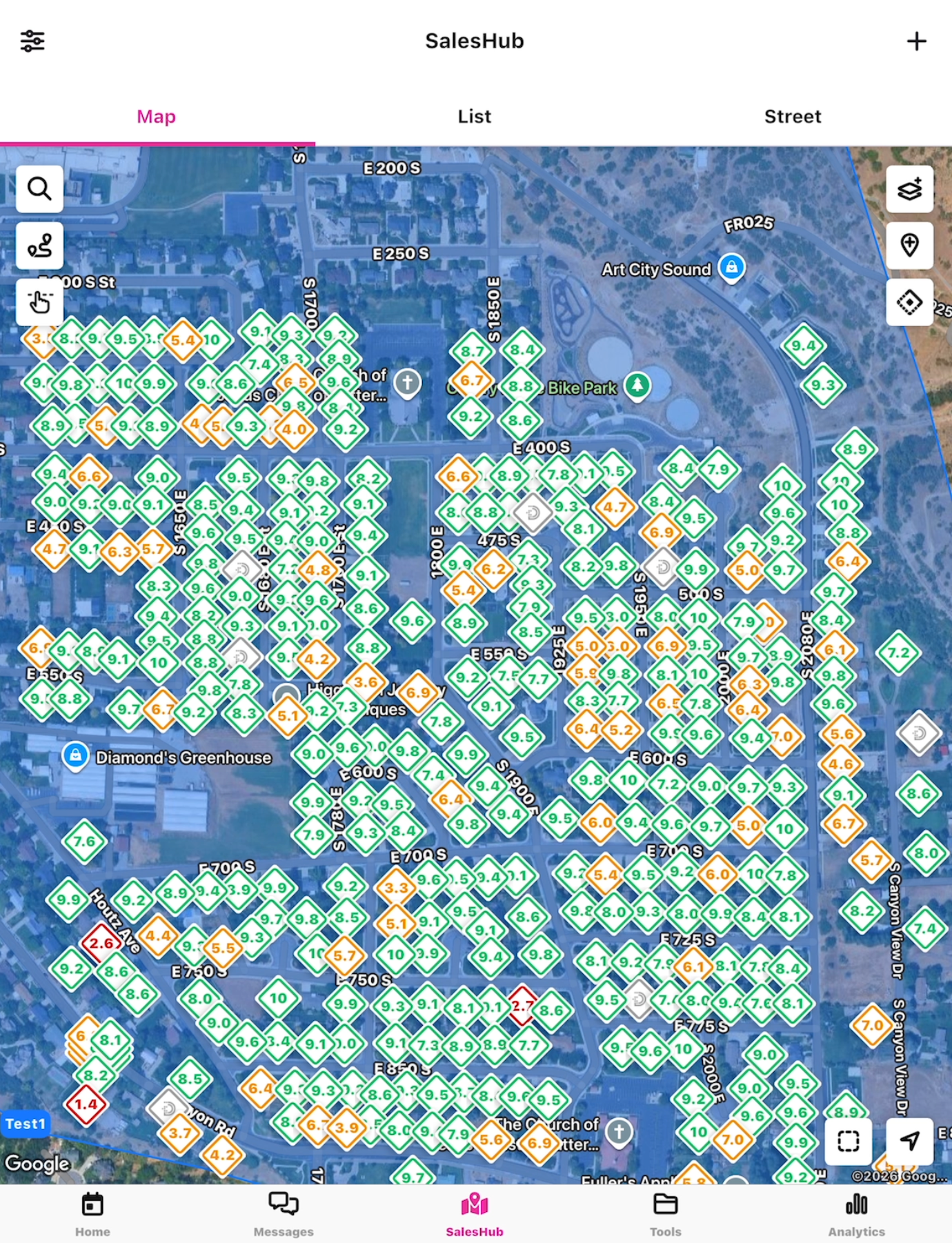The width and height of the screenshot is (952, 1243).
Task: Switch to the List tab
Action: pos(474,117)
